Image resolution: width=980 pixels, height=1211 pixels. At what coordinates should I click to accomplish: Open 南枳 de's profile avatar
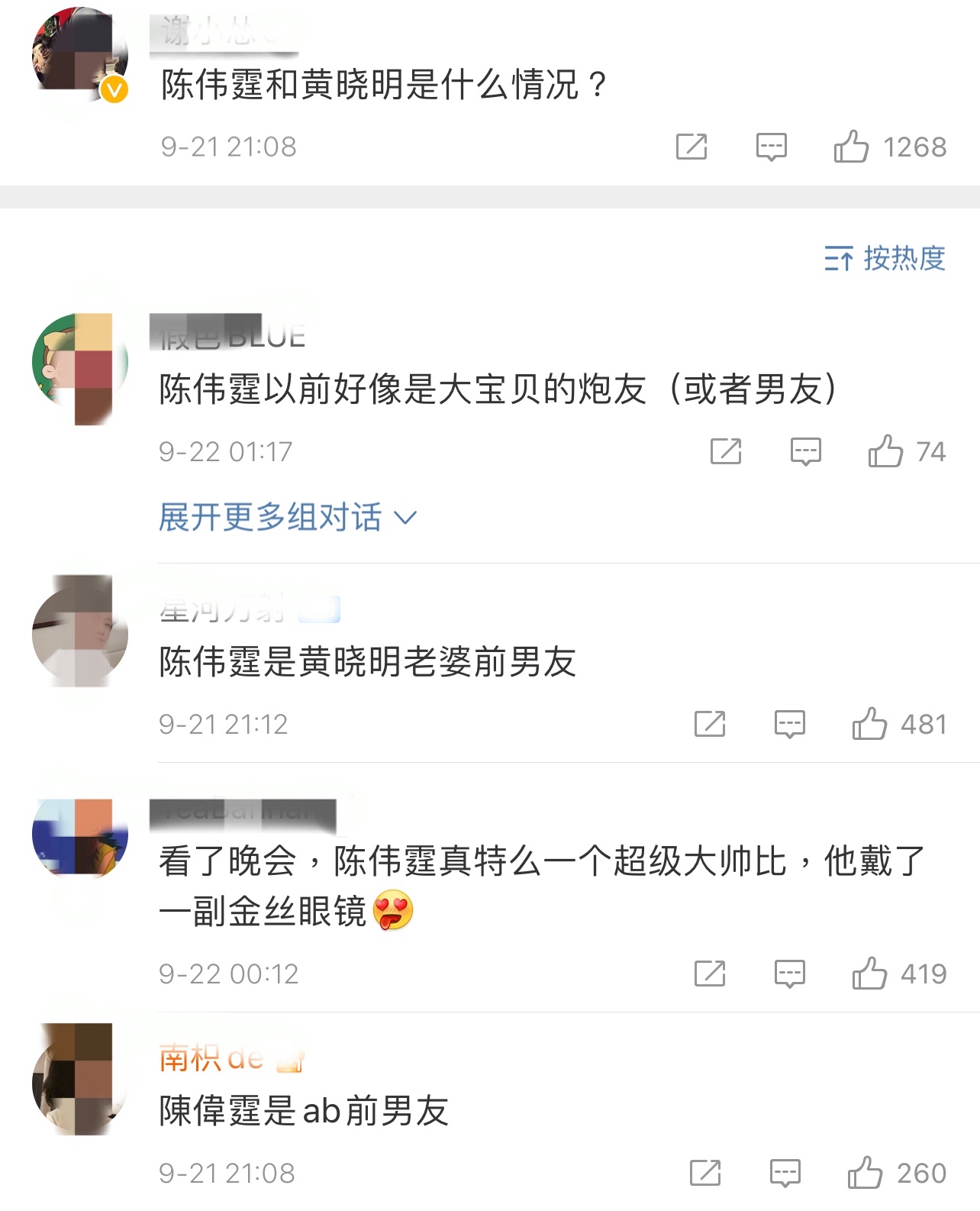coord(79,1079)
